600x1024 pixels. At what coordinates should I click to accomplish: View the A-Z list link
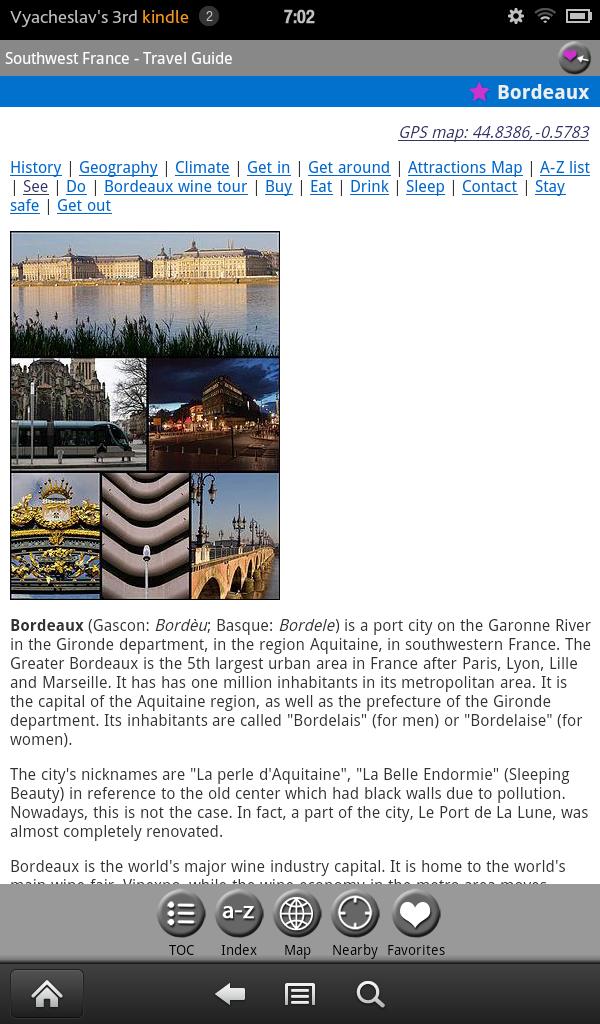[565, 168]
